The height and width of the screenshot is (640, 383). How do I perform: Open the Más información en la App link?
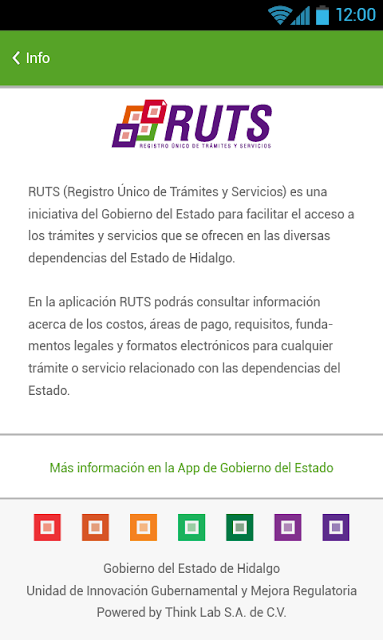[192, 467]
